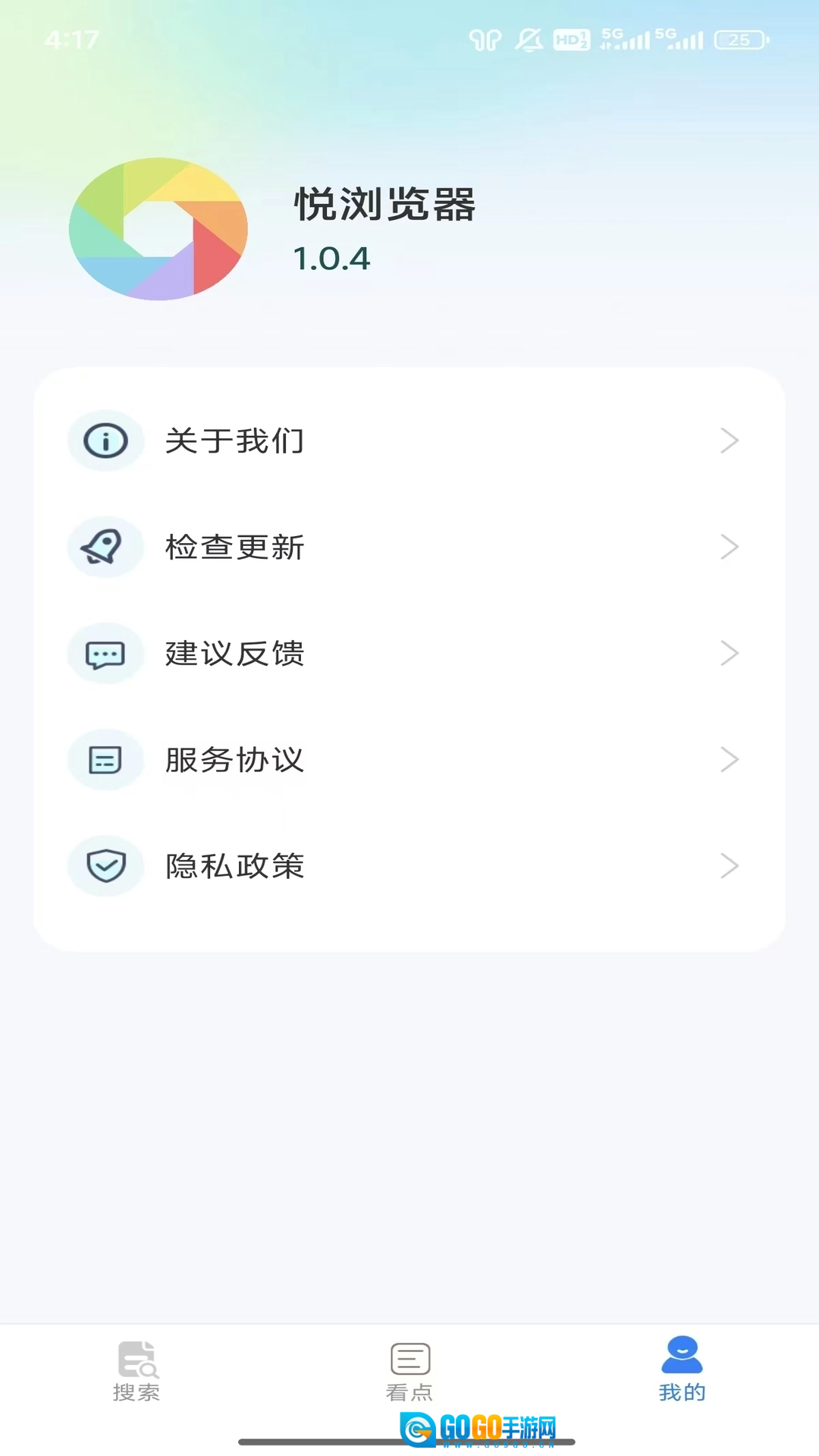
Task: Expand the 隐私政策 chevron arrow
Action: [729, 865]
